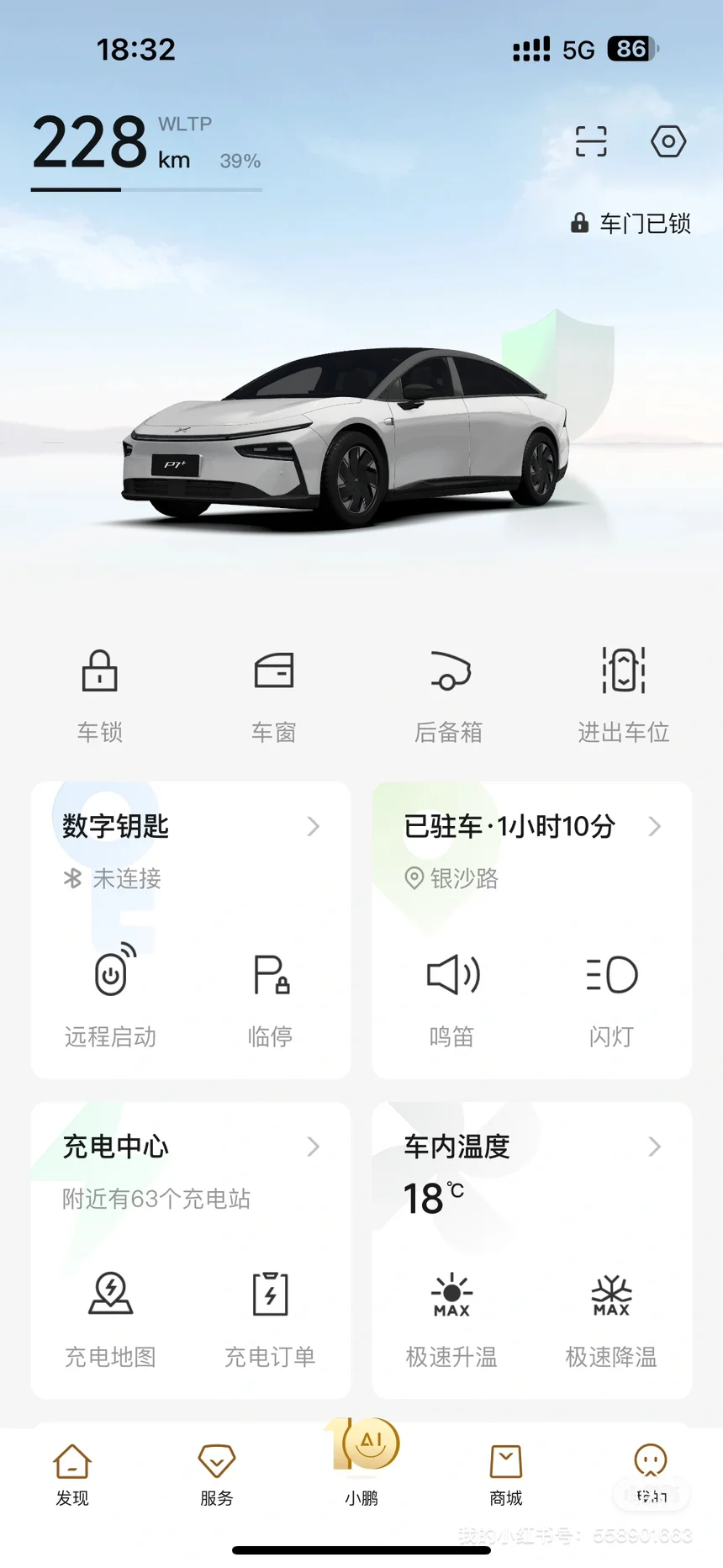Open the 后备箱 trunk control
This screenshot has width=723, height=1568.
(x=449, y=694)
